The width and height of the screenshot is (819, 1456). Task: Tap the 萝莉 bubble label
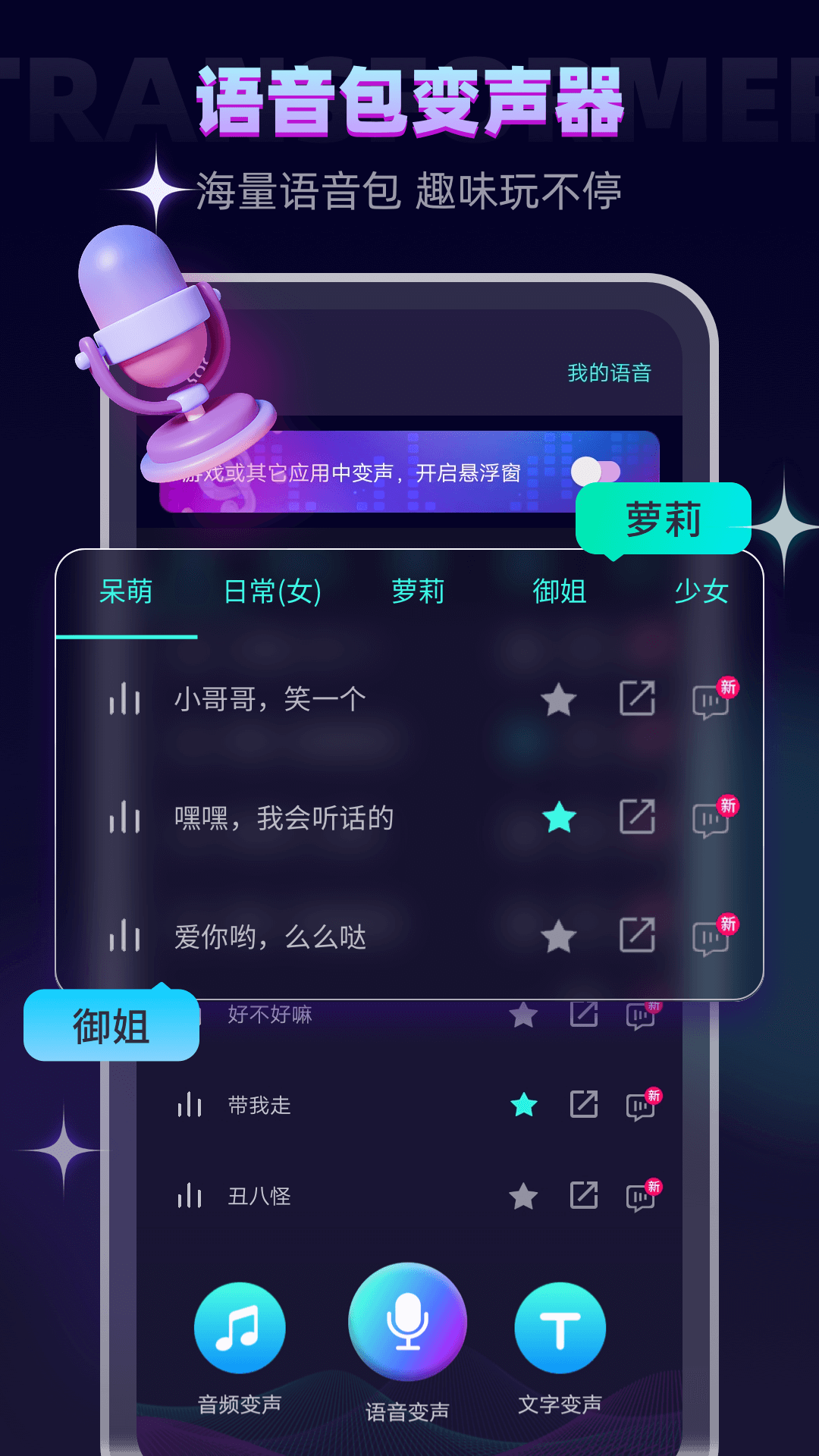(x=662, y=518)
